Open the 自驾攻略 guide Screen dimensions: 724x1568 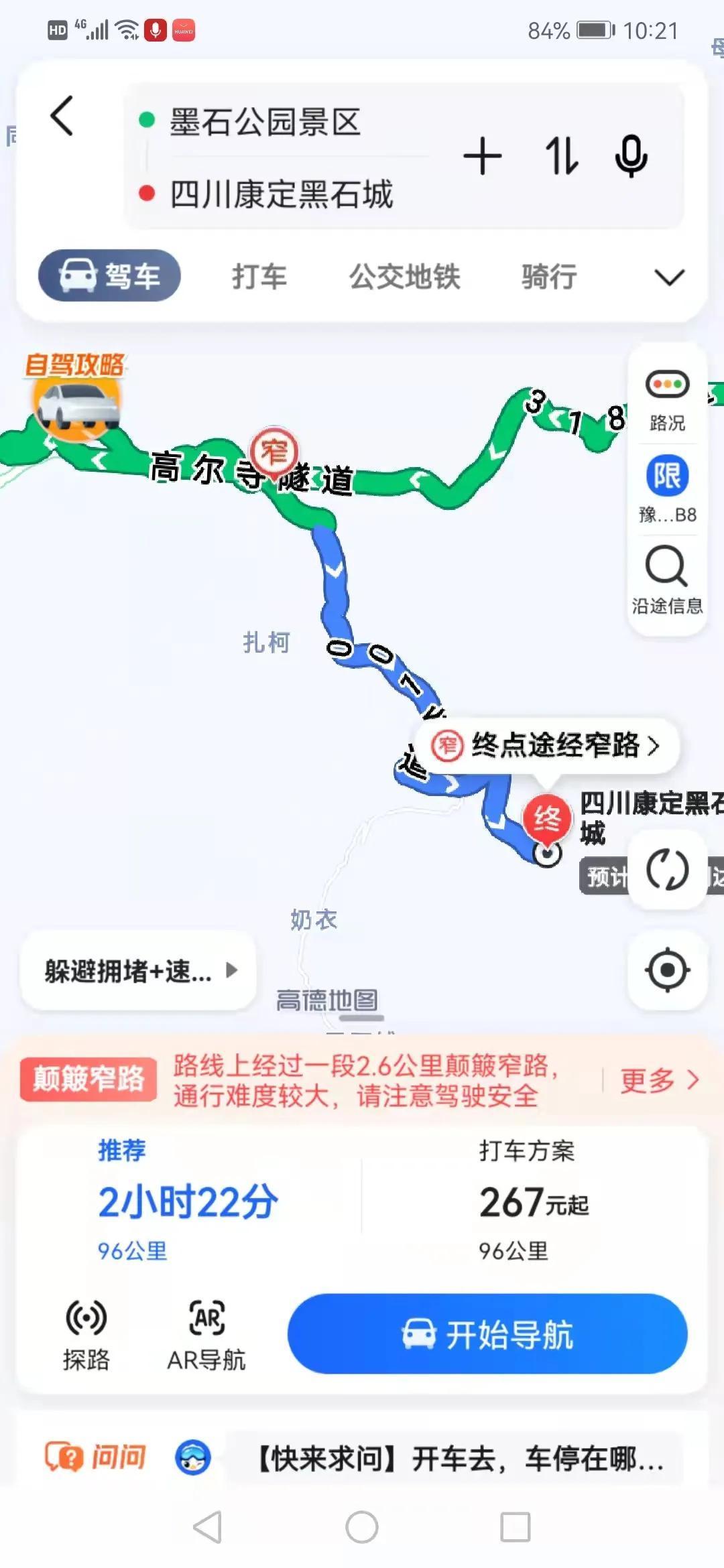click(x=75, y=397)
